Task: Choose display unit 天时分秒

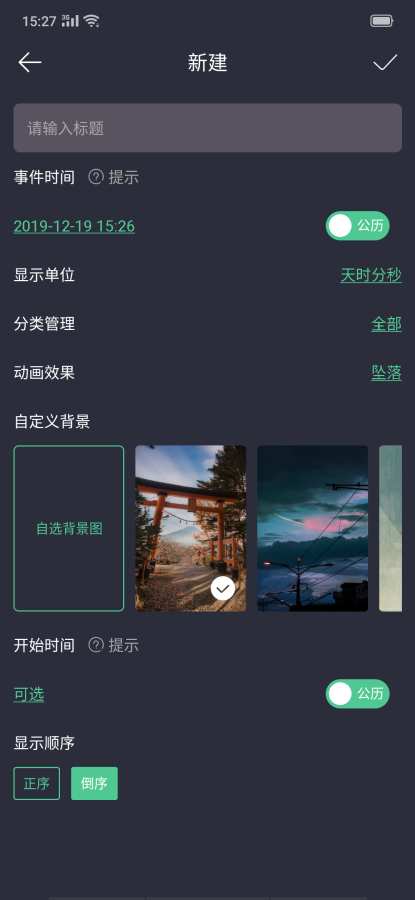Action: coord(371,276)
